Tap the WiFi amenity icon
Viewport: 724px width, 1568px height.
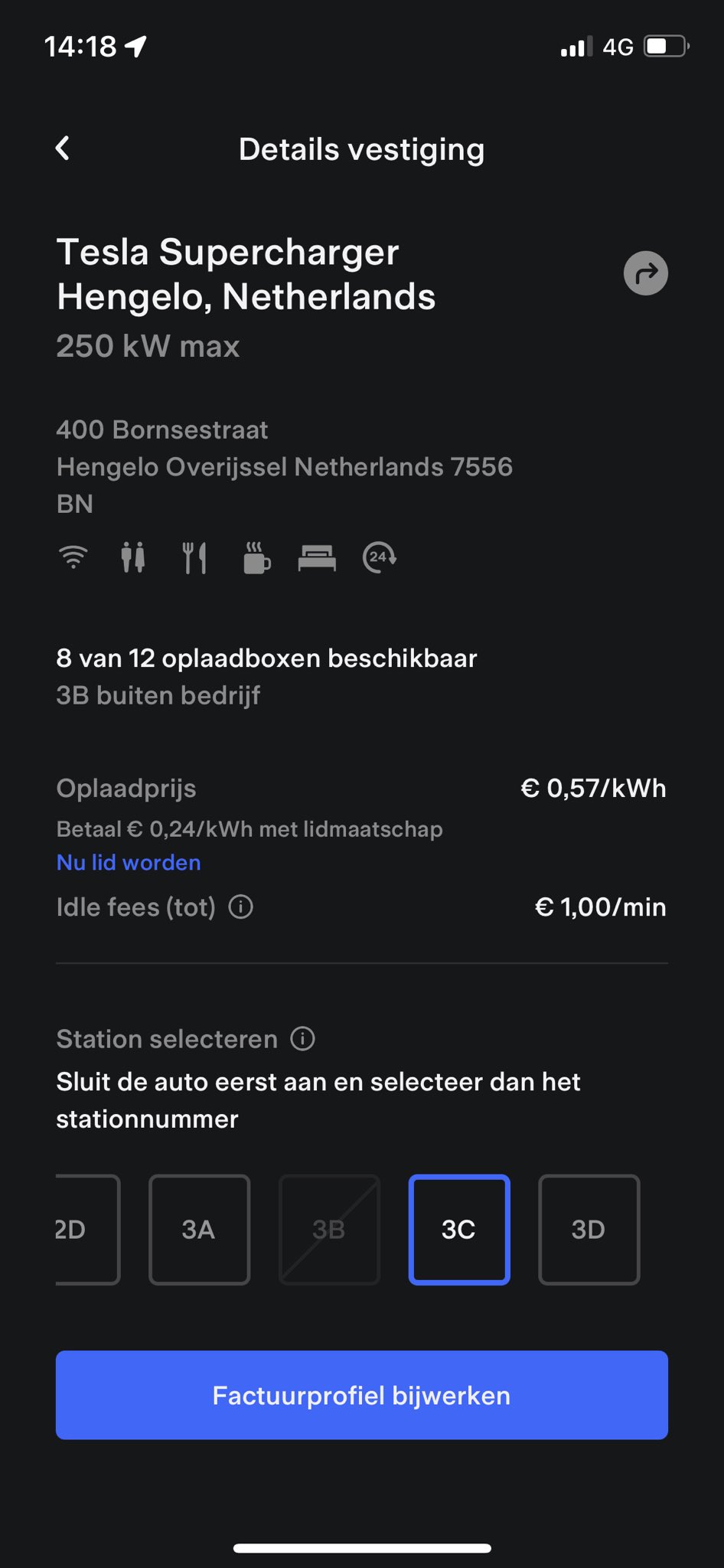(73, 558)
